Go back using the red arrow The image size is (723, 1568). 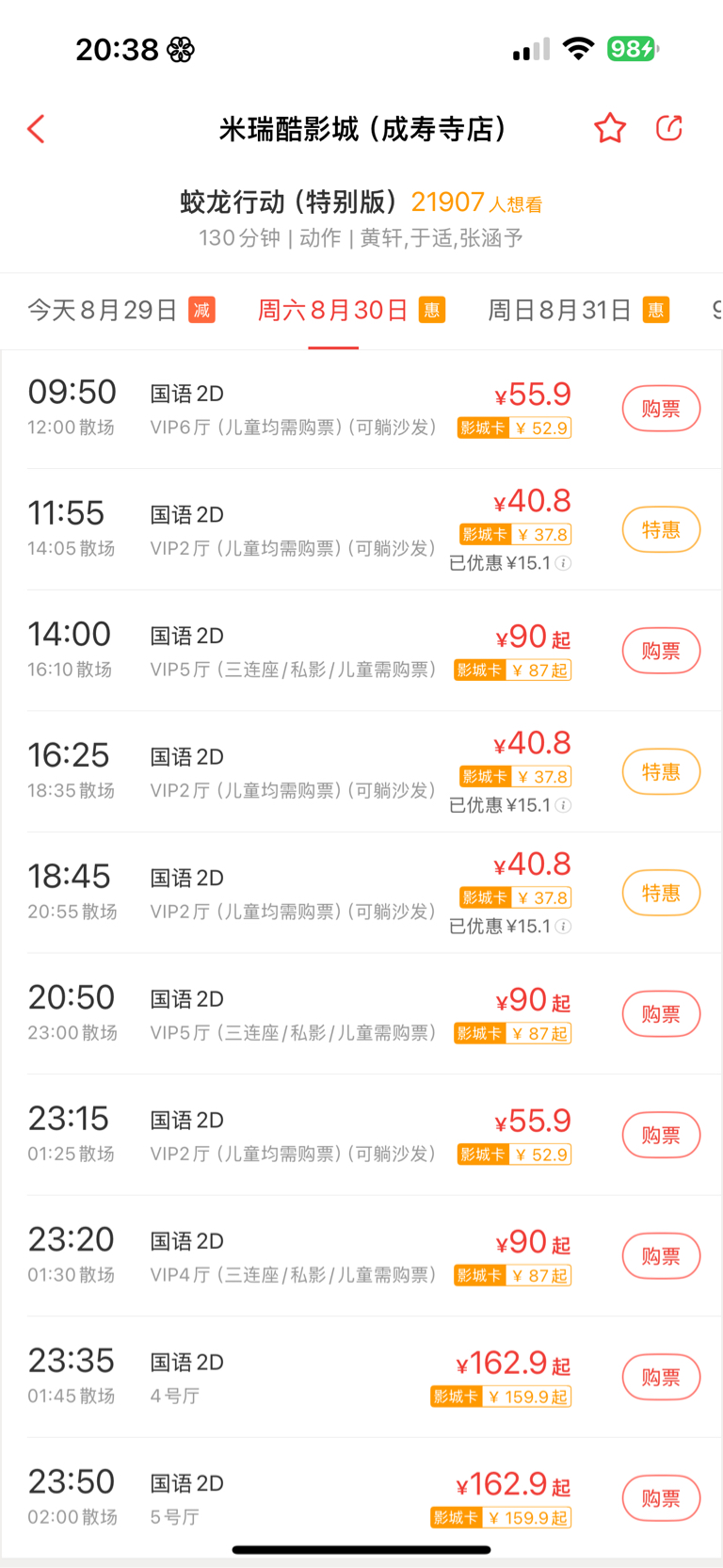click(37, 129)
